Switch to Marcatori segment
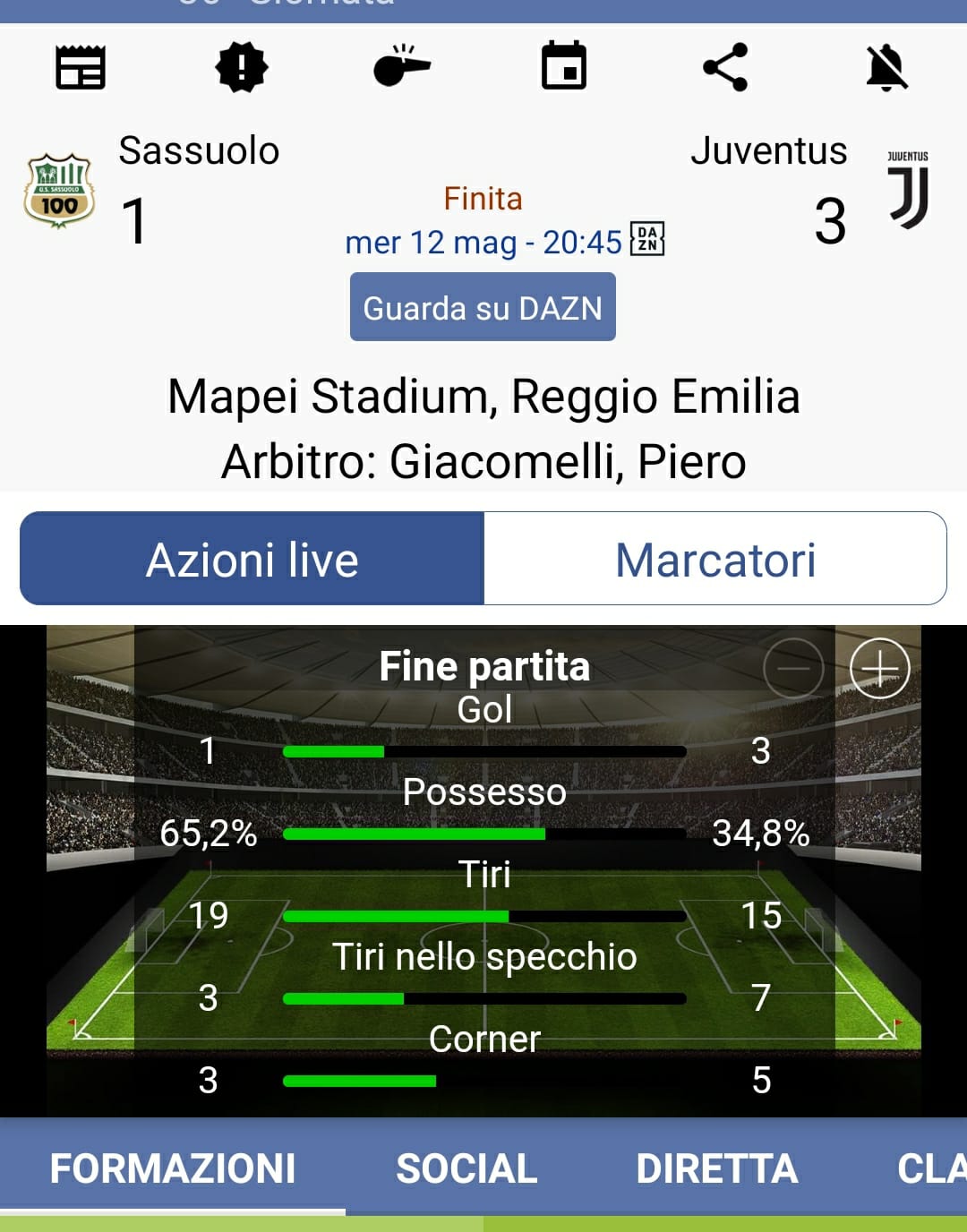 [x=715, y=560]
